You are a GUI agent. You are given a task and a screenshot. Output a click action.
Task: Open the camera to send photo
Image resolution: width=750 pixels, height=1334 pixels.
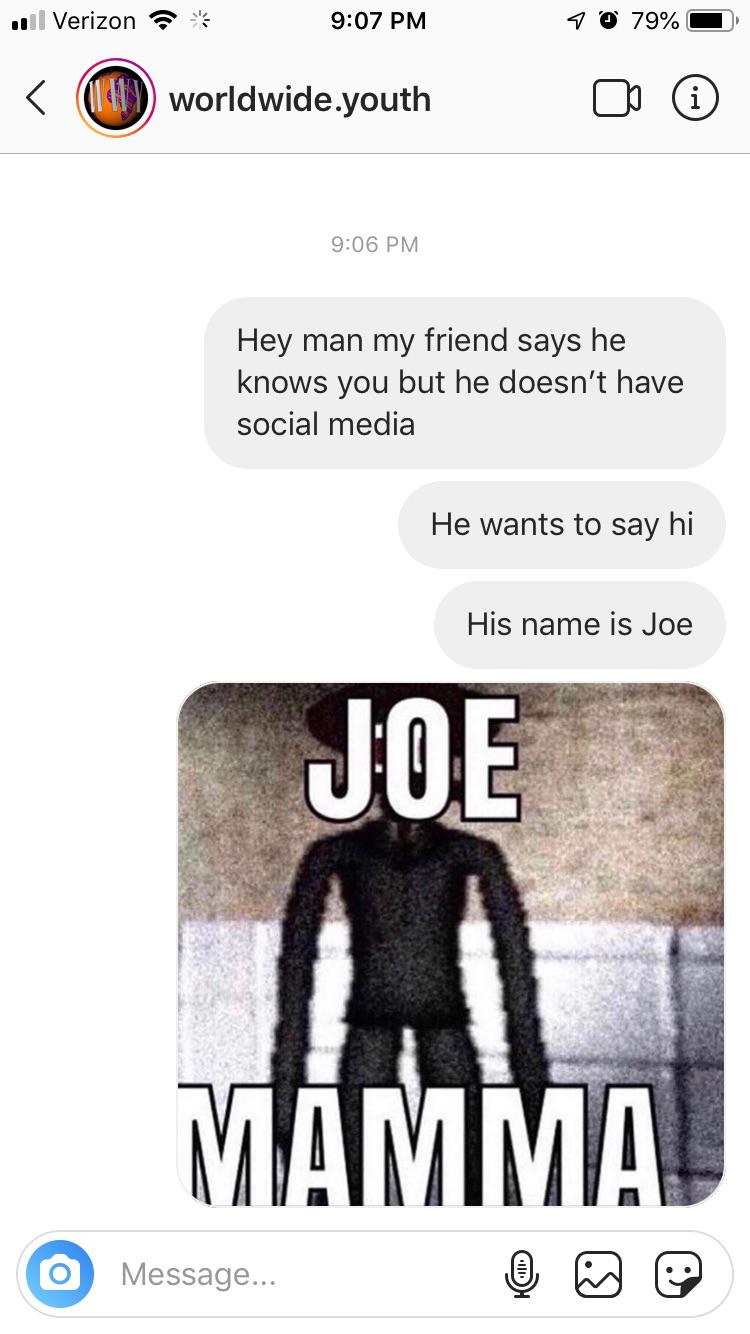(60, 1274)
